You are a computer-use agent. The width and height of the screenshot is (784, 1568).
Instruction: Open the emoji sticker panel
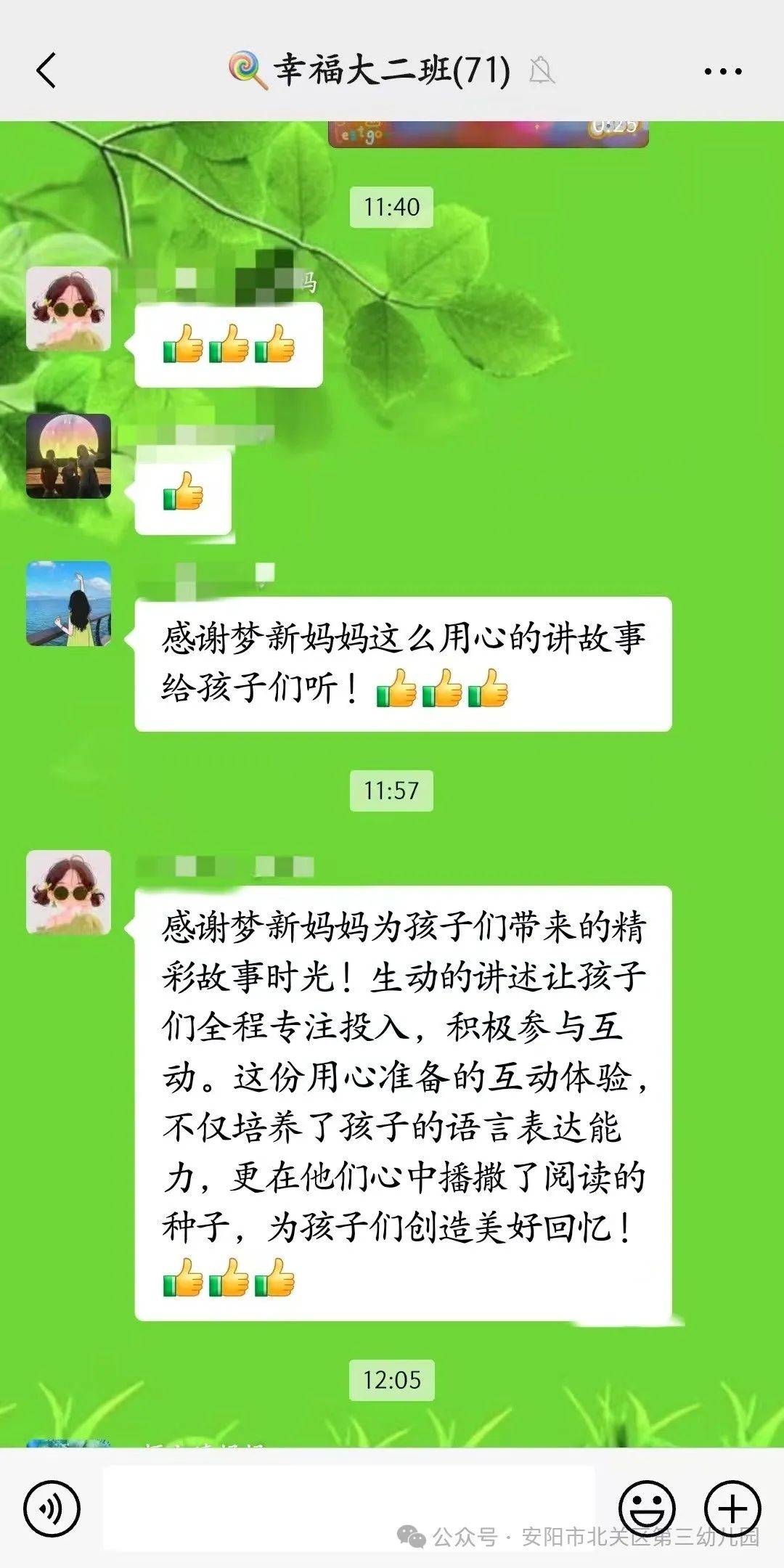tap(646, 1508)
